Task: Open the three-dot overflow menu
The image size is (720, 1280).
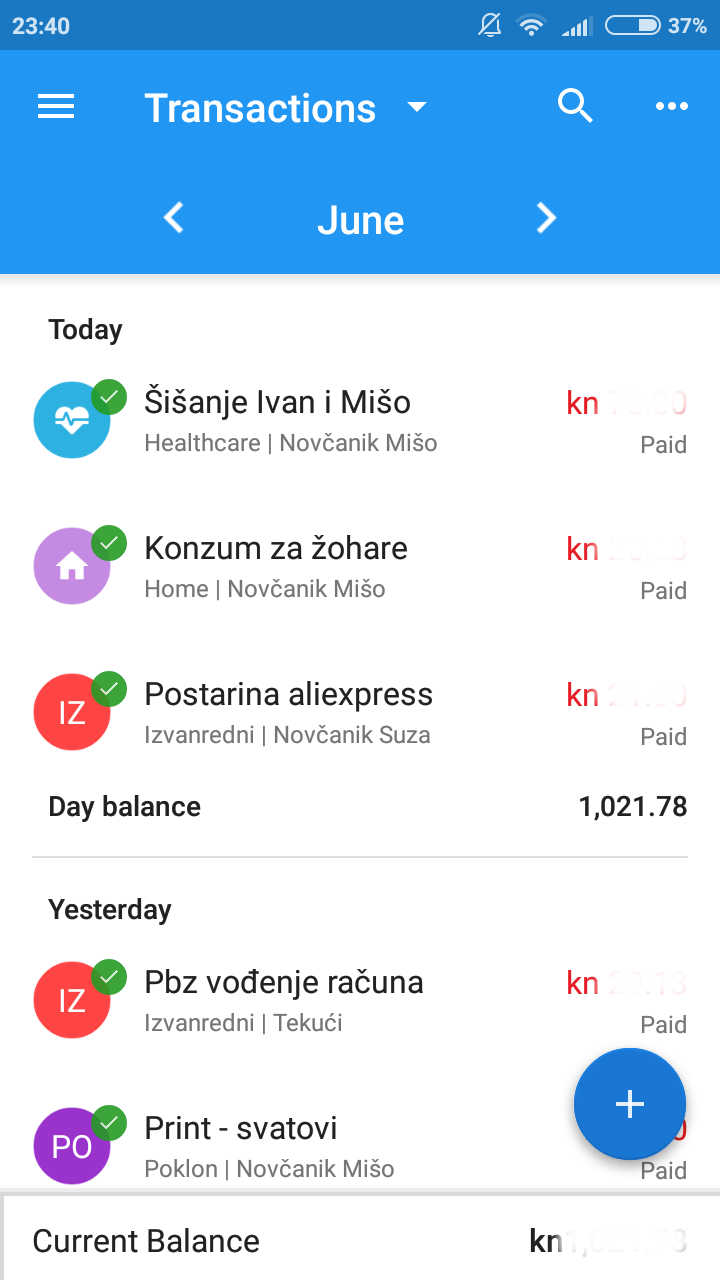Action: click(671, 107)
